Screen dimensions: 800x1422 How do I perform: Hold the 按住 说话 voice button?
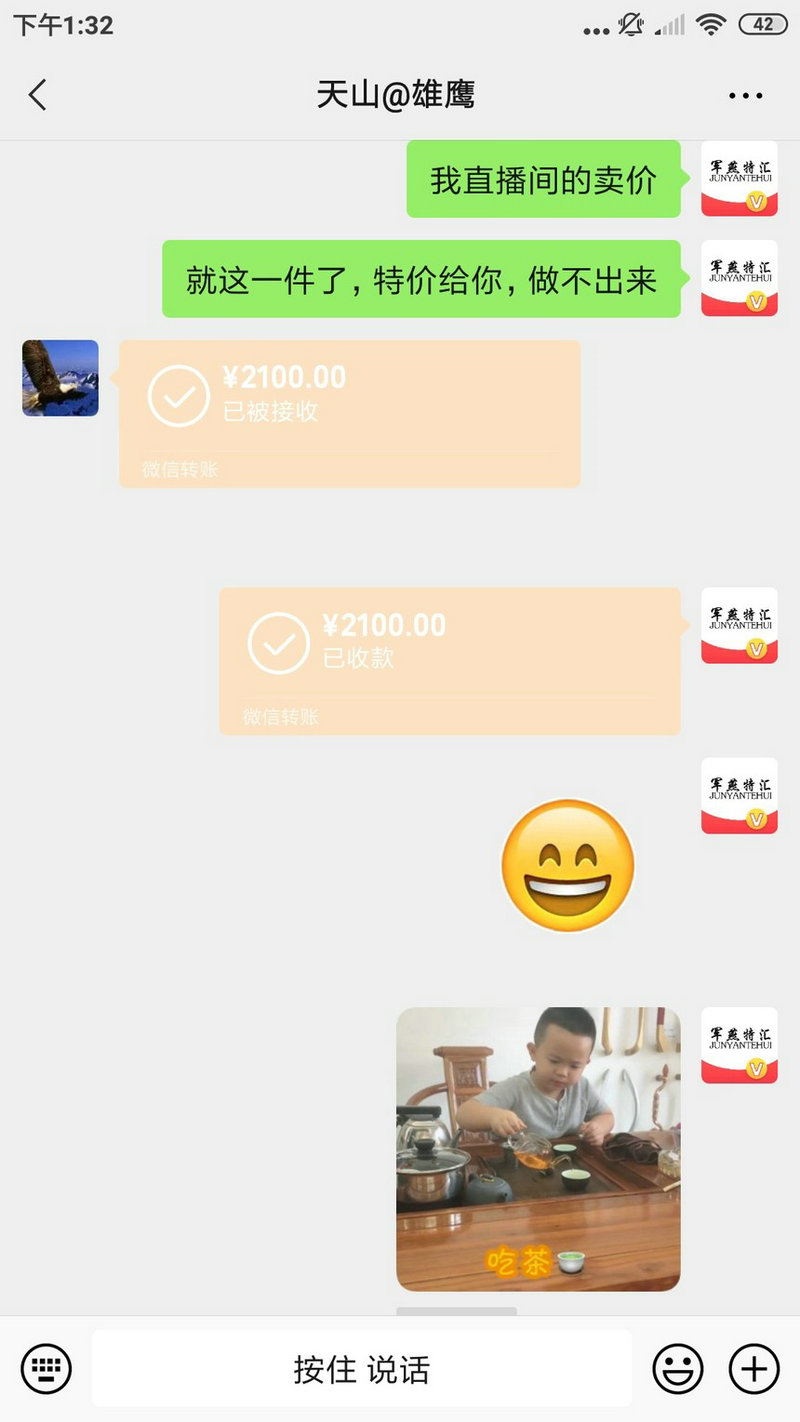pos(362,1368)
